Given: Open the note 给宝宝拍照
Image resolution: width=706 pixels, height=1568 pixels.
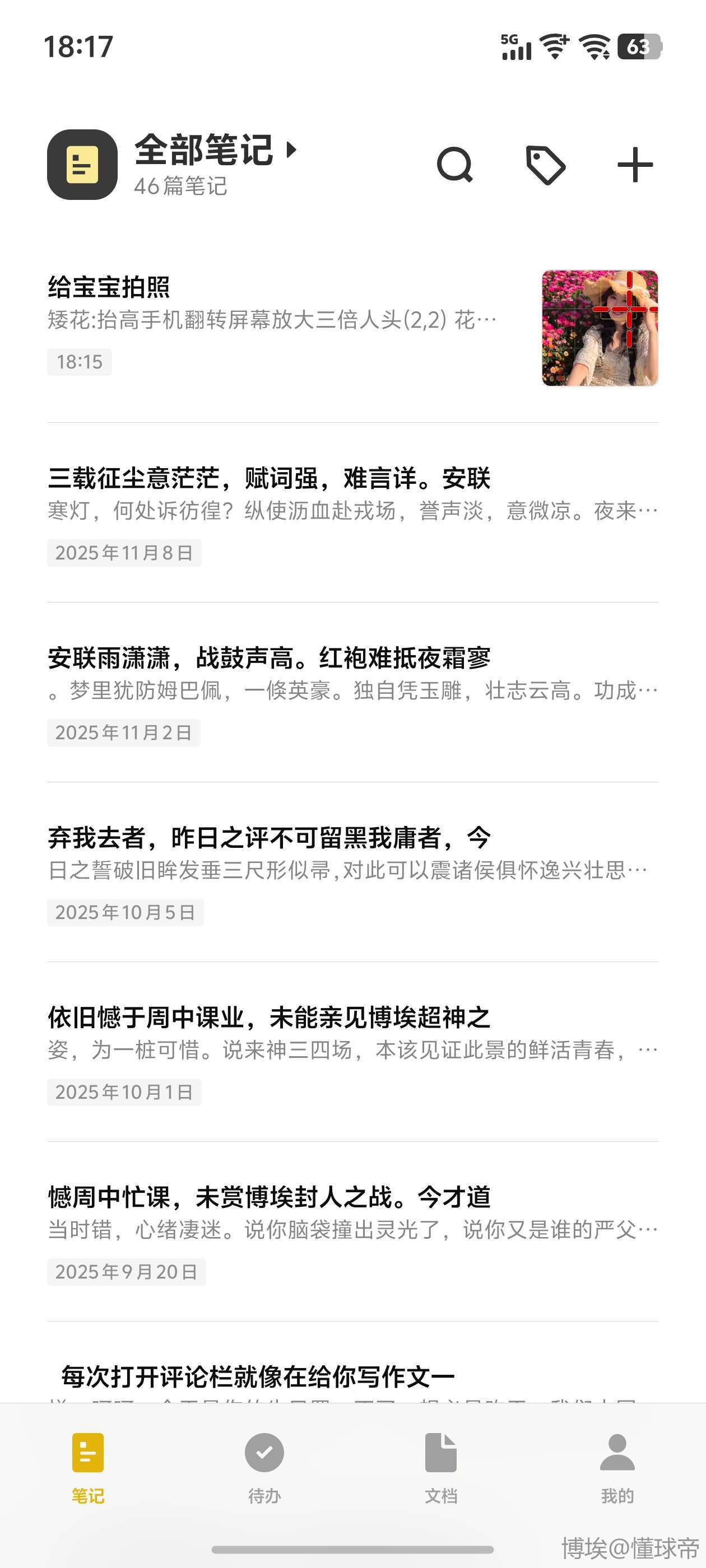Looking at the screenshot, I should [274, 323].
